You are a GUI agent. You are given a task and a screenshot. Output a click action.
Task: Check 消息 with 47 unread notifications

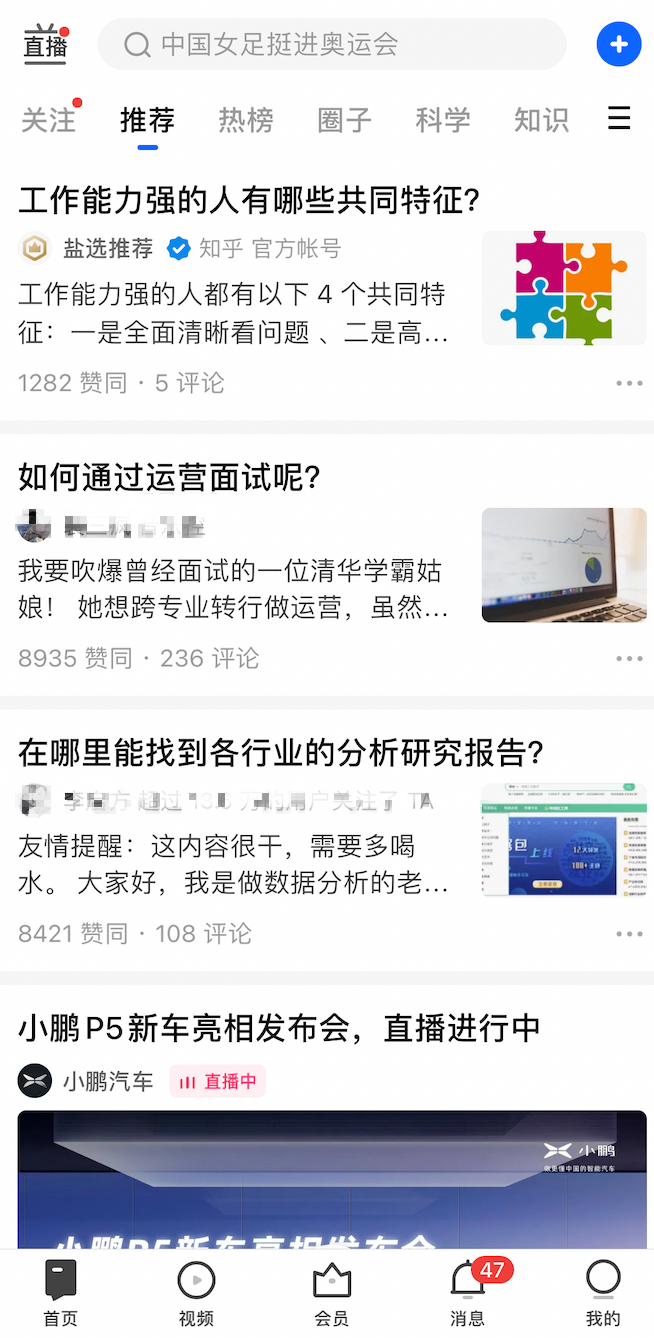(x=467, y=1293)
